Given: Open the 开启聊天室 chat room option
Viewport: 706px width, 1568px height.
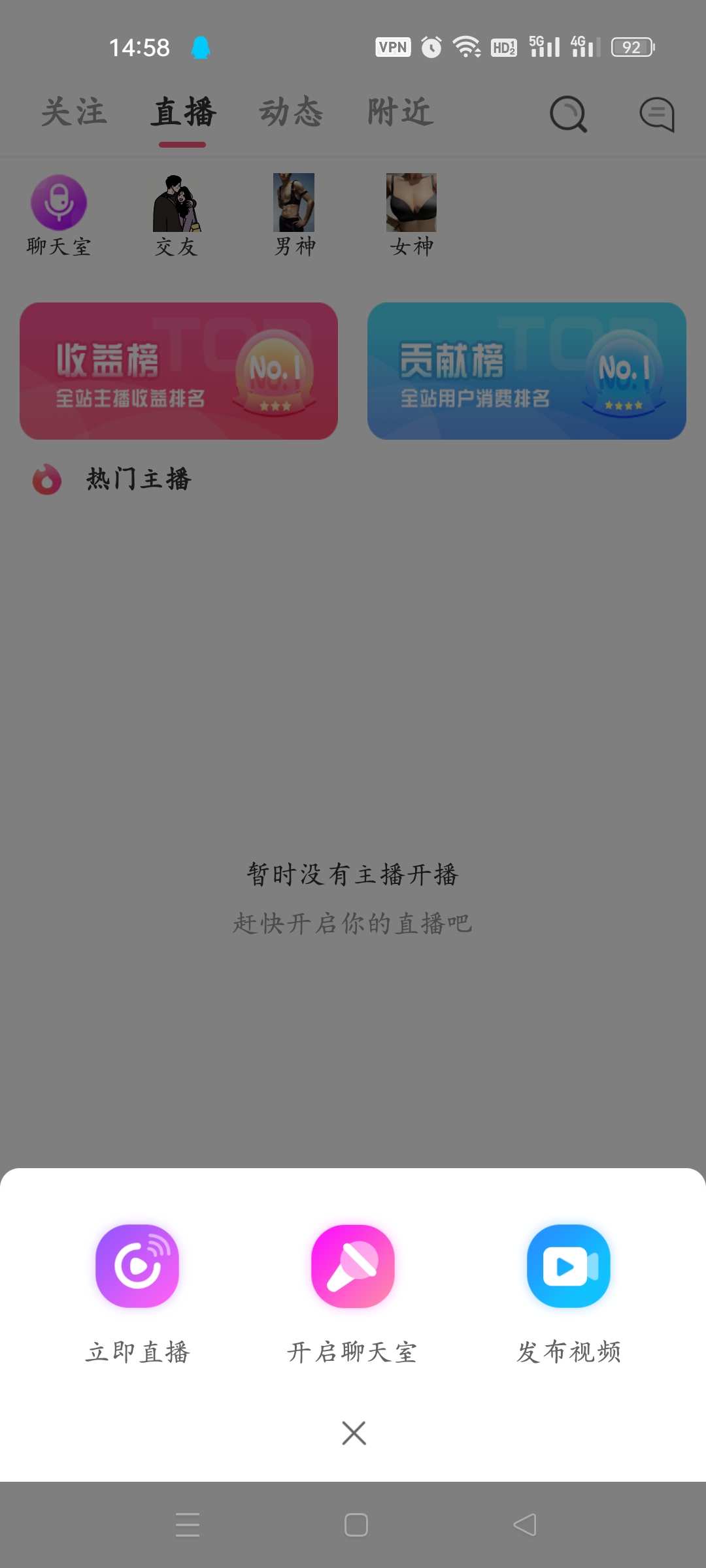Looking at the screenshot, I should pos(353,1265).
